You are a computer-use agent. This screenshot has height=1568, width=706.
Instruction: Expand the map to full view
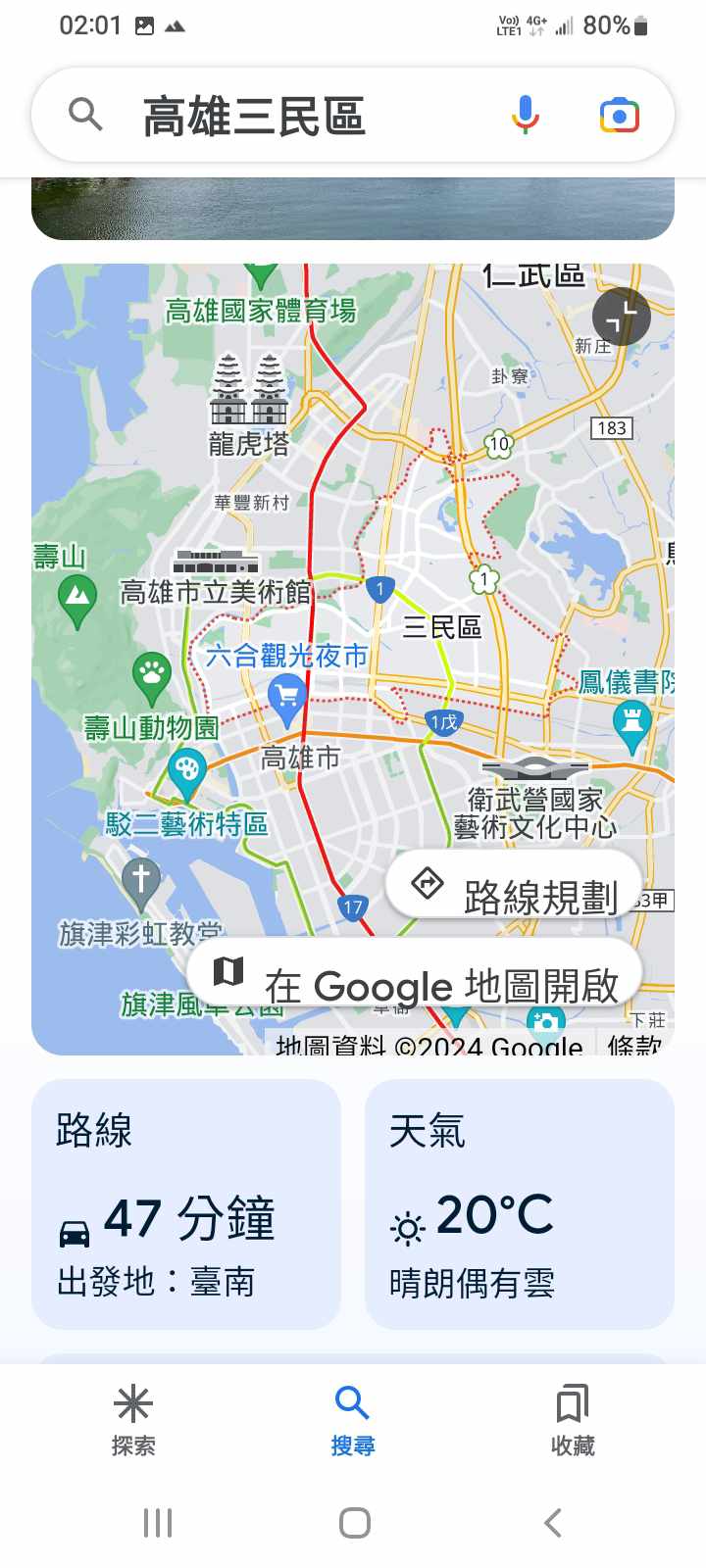click(621, 317)
